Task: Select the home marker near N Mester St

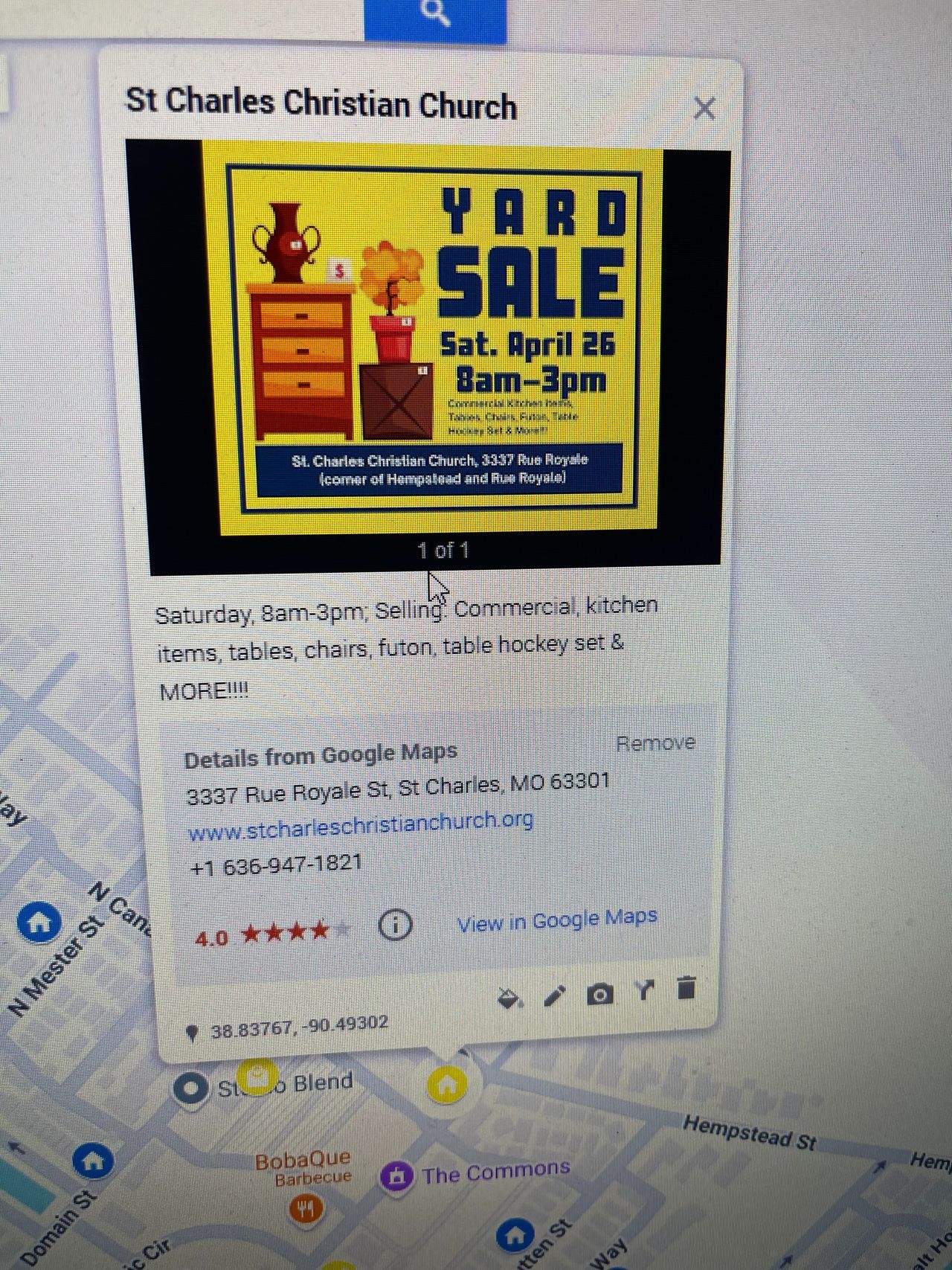Action: [x=40, y=923]
